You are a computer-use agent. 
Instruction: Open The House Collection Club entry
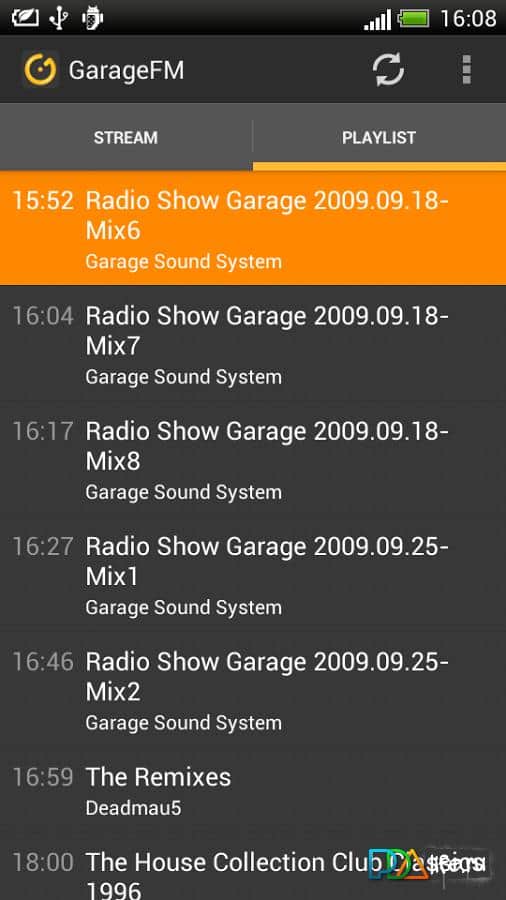(253, 867)
